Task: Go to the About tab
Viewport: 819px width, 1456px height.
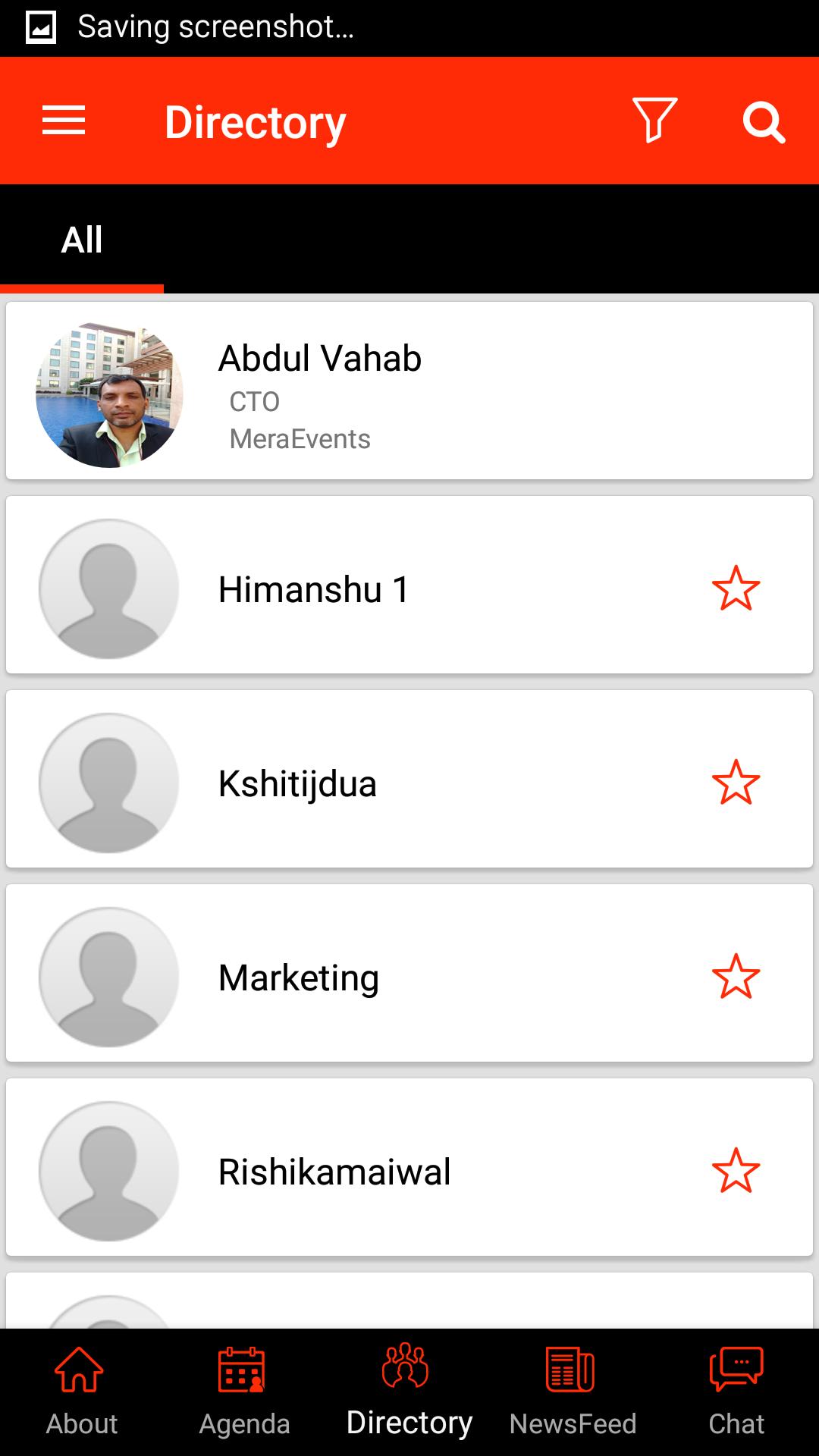Action: tap(81, 1392)
